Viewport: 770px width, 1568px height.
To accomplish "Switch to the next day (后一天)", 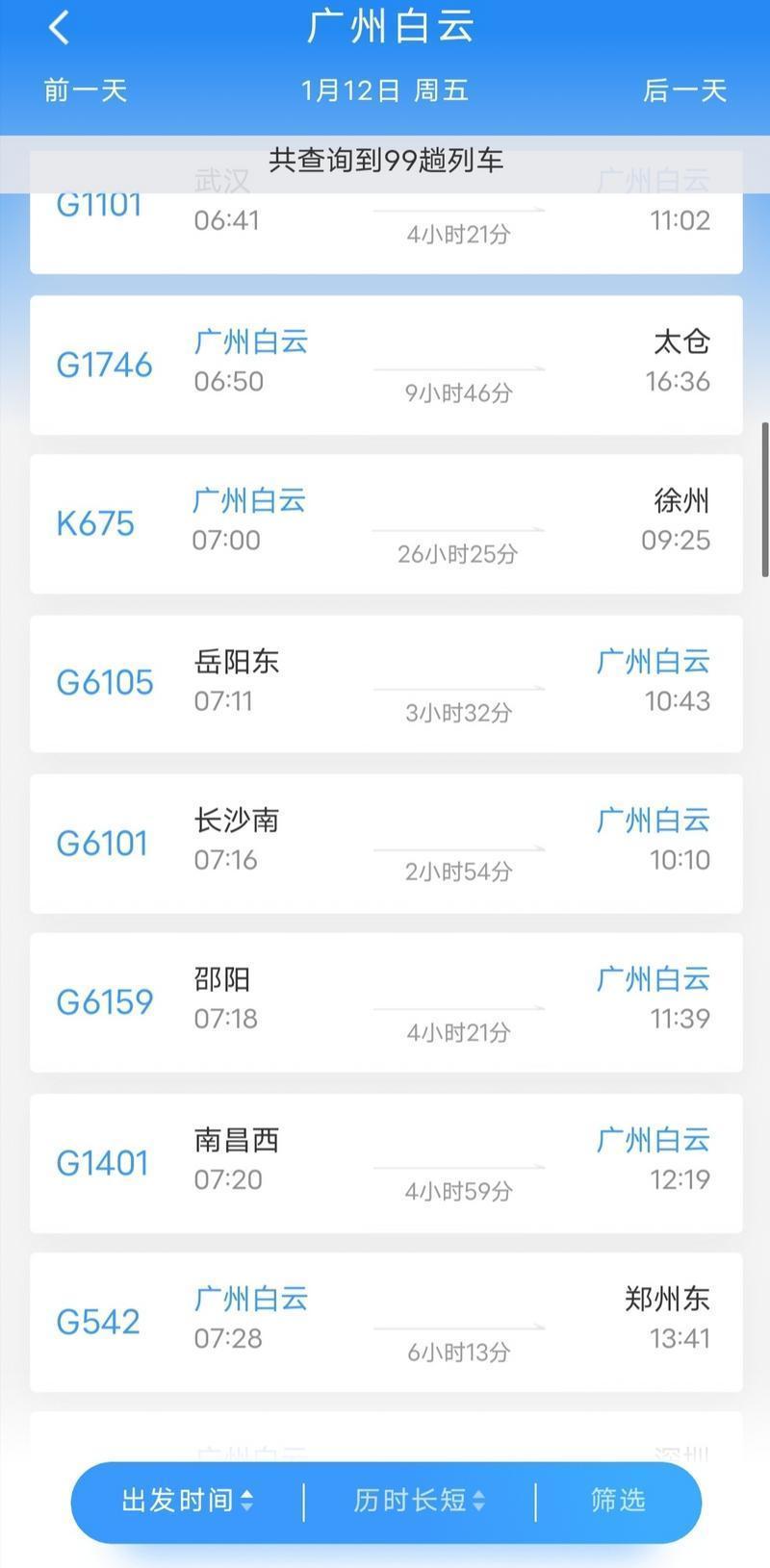I will (684, 90).
